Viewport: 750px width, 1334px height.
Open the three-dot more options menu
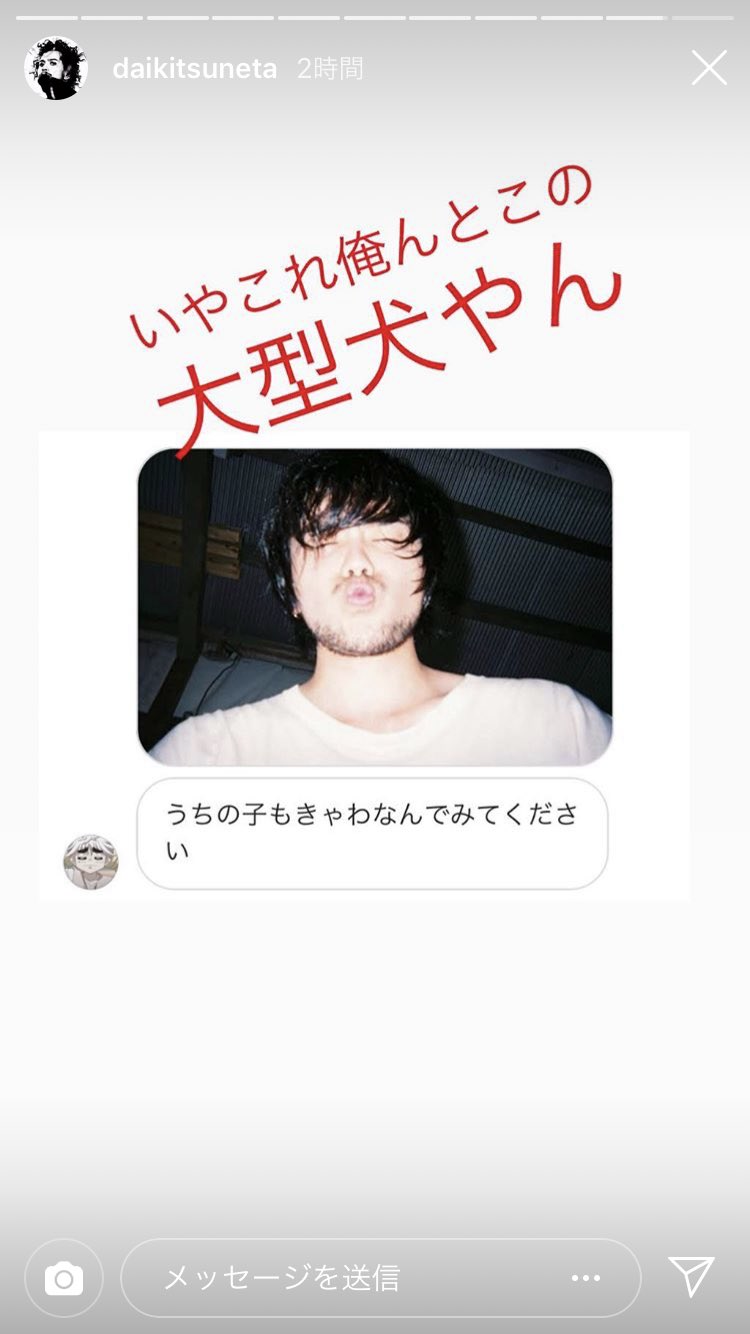point(586,1278)
